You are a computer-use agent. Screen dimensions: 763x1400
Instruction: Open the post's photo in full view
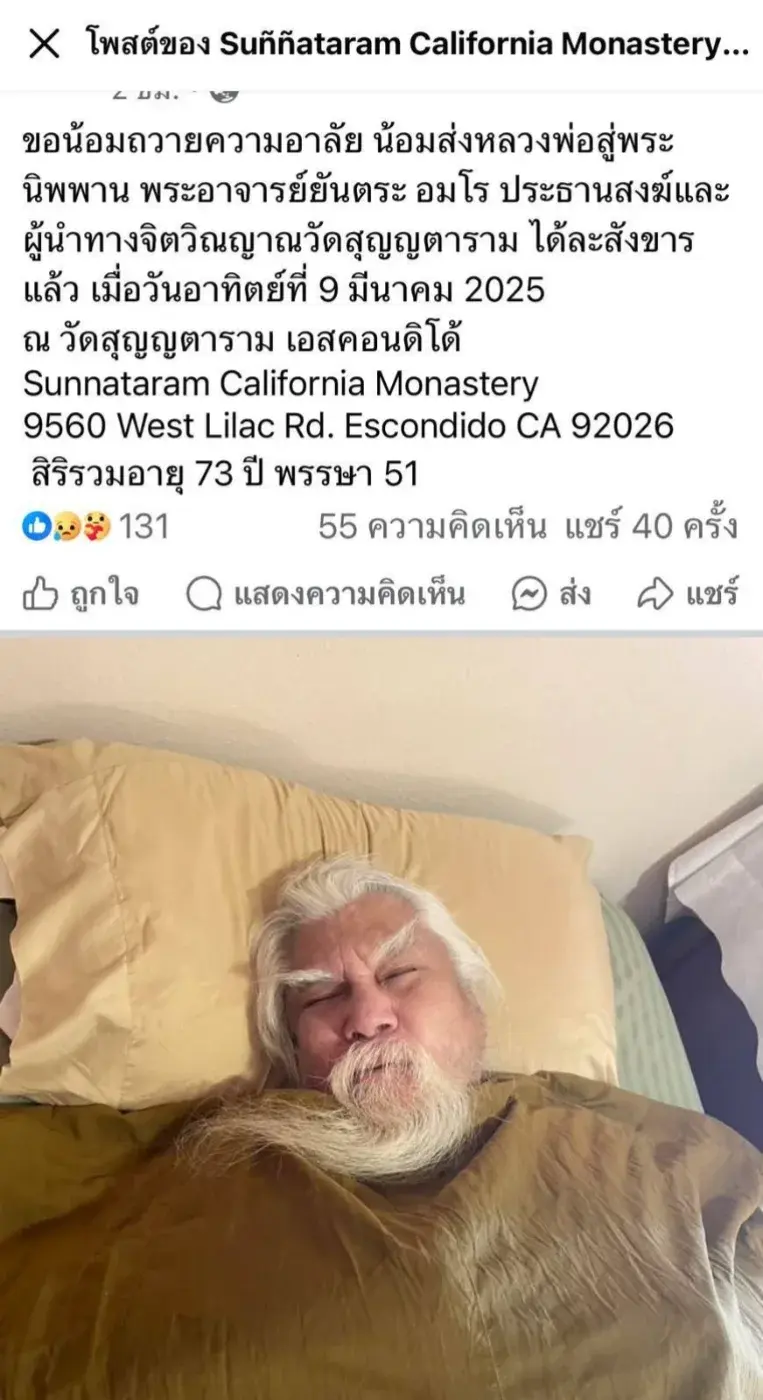pos(381,1015)
